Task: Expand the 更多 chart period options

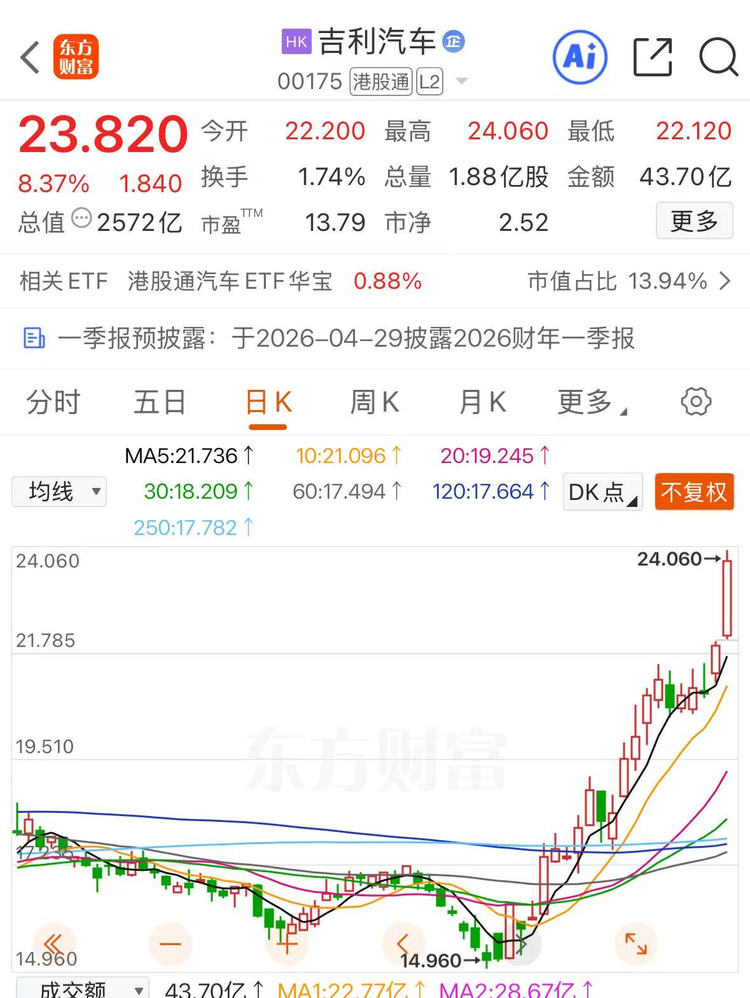Action: 592,403
